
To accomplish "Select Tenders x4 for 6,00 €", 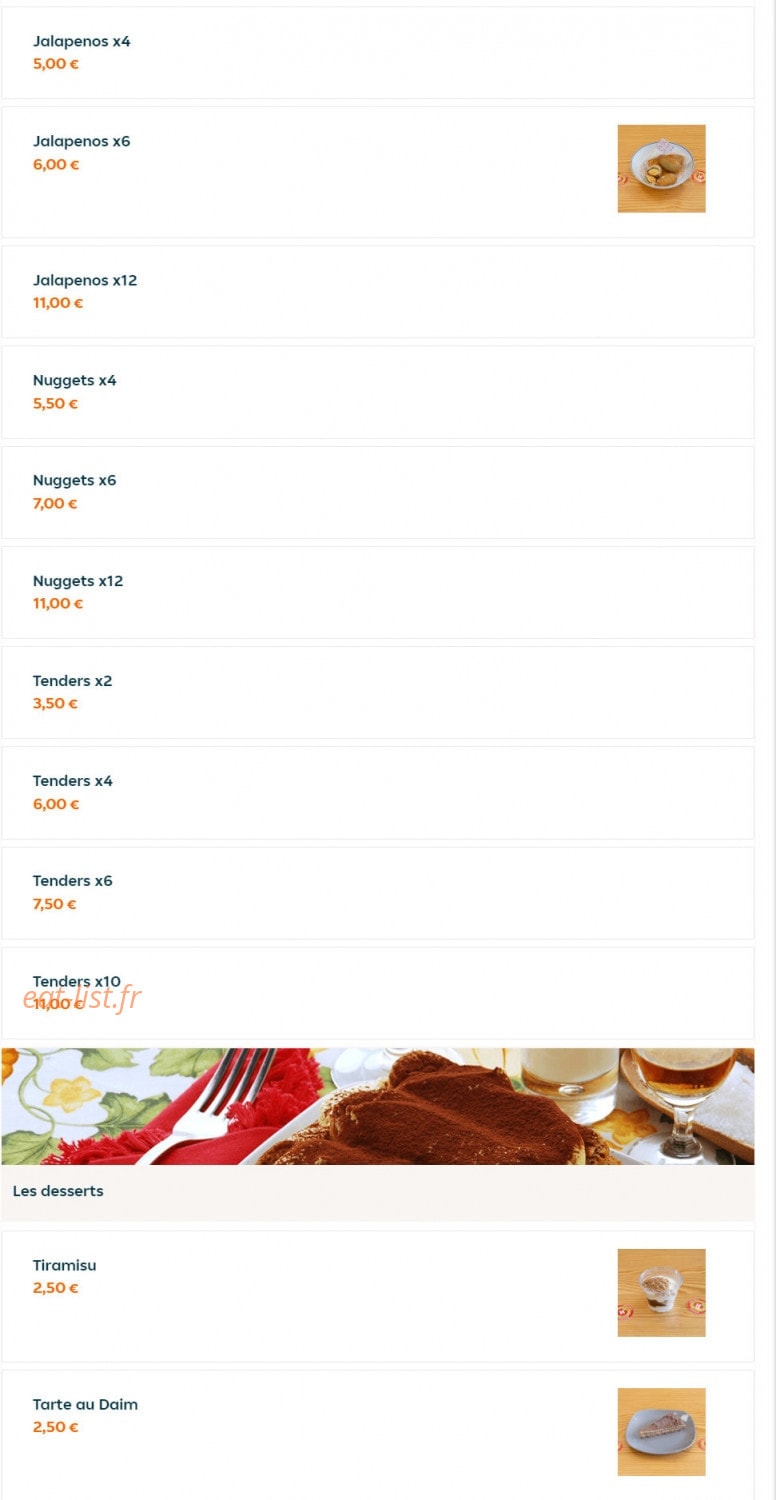I will click(378, 792).
